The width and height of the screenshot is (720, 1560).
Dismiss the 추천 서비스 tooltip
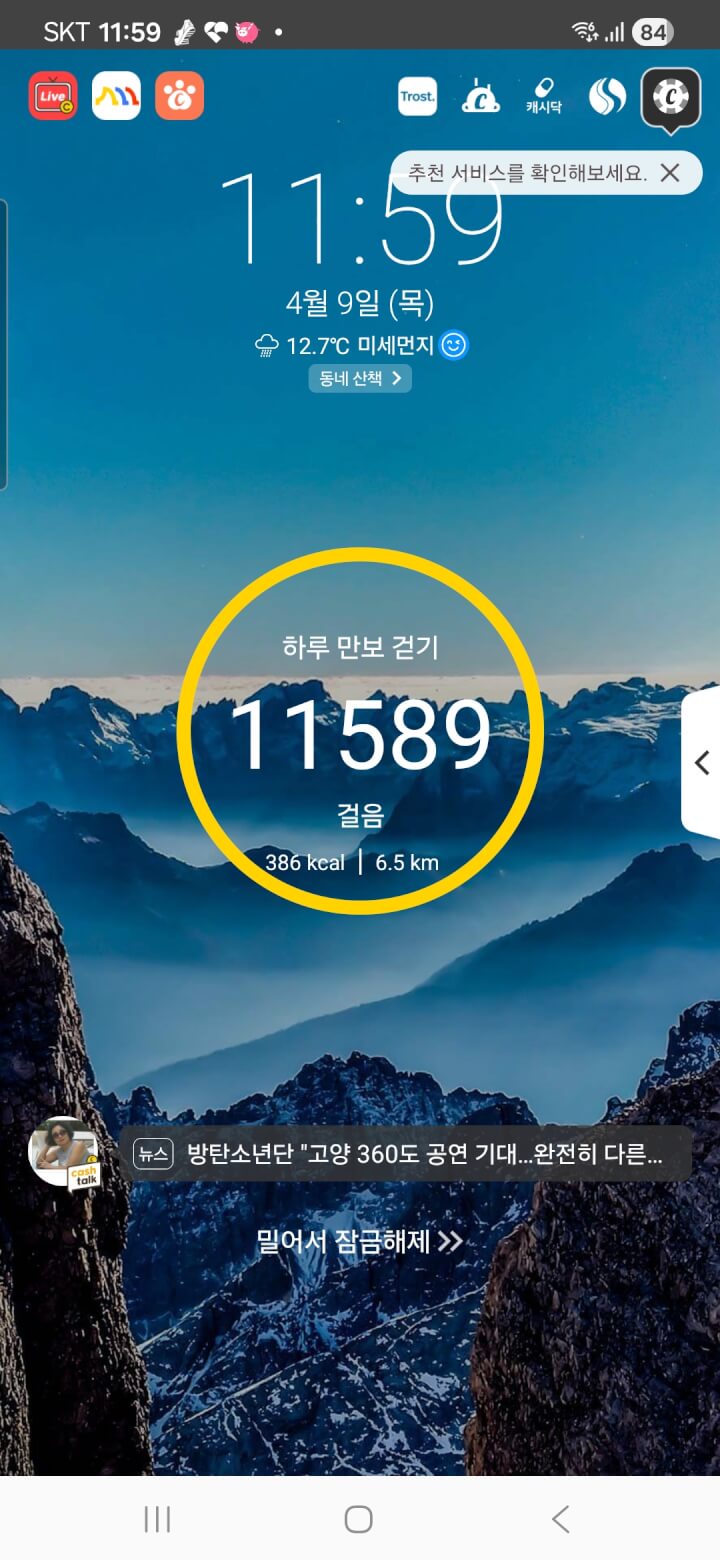[670, 173]
